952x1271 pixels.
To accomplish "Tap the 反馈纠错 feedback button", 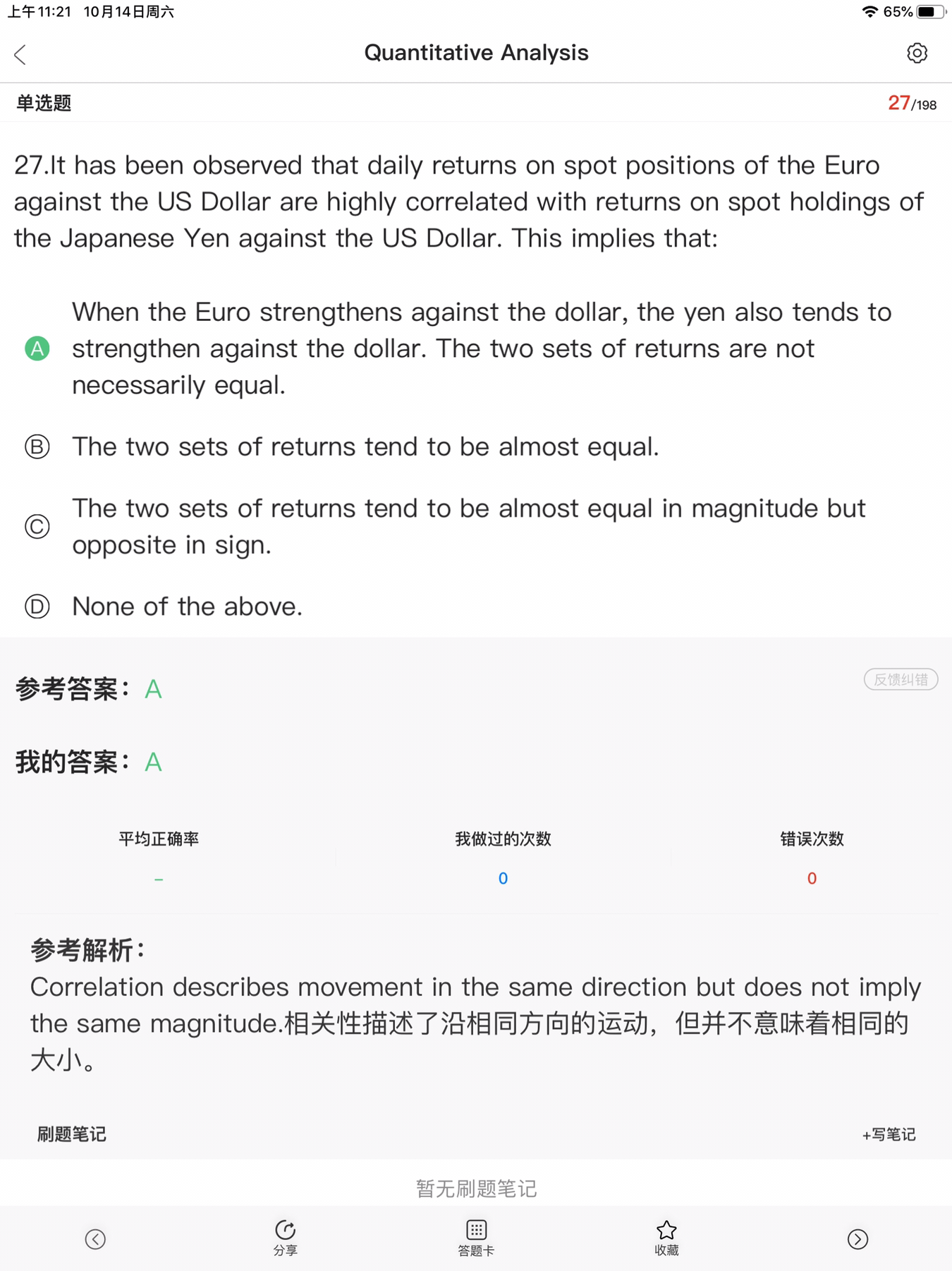I will (x=901, y=679).
